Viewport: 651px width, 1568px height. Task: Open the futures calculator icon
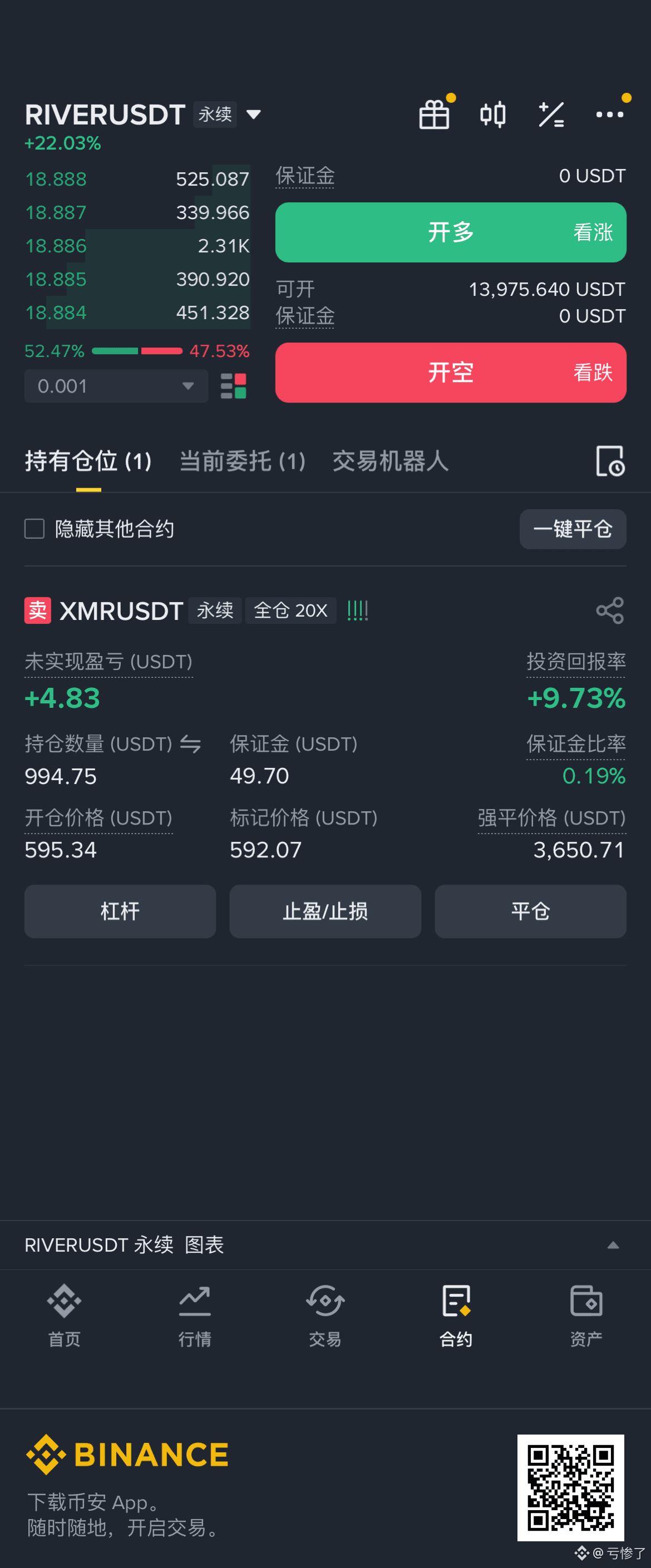552,114
